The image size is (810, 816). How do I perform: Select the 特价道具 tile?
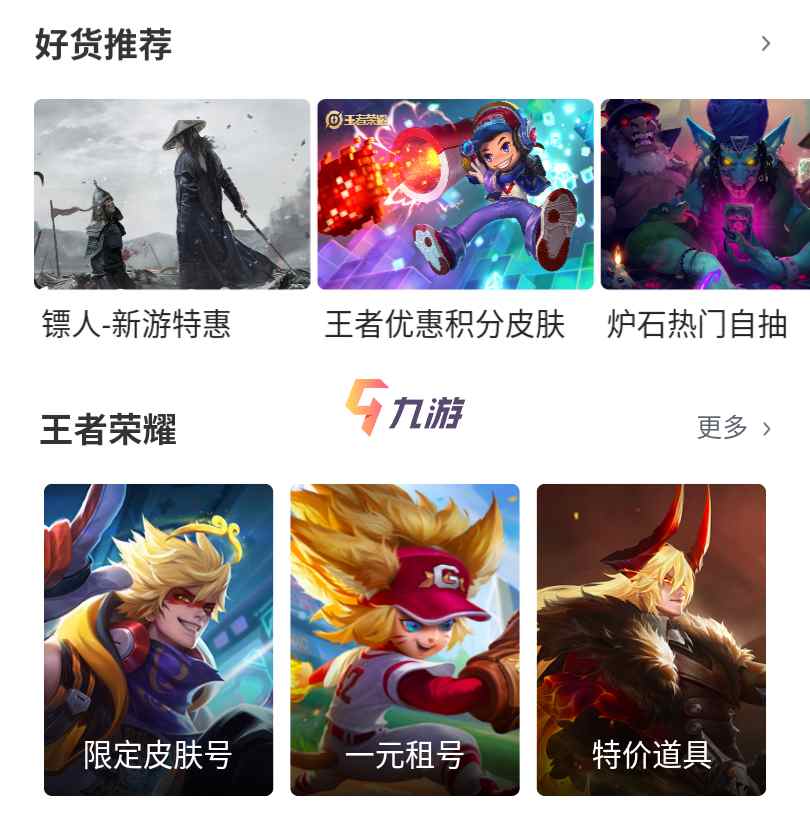(651, 640)
